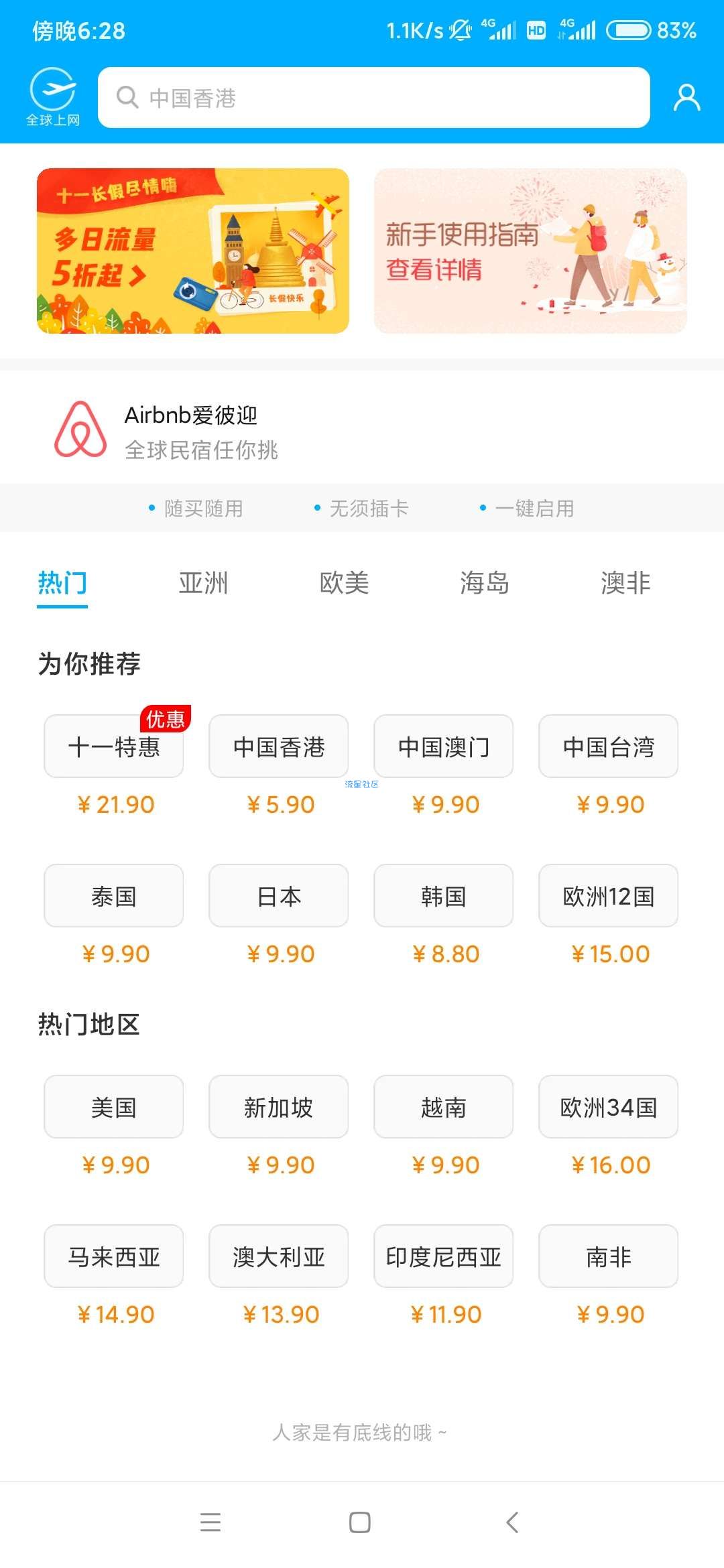Viewport: 724px width, 1568px height.
Task: Tap the 新加坡 region button
Action: [x=279, y=1107]
